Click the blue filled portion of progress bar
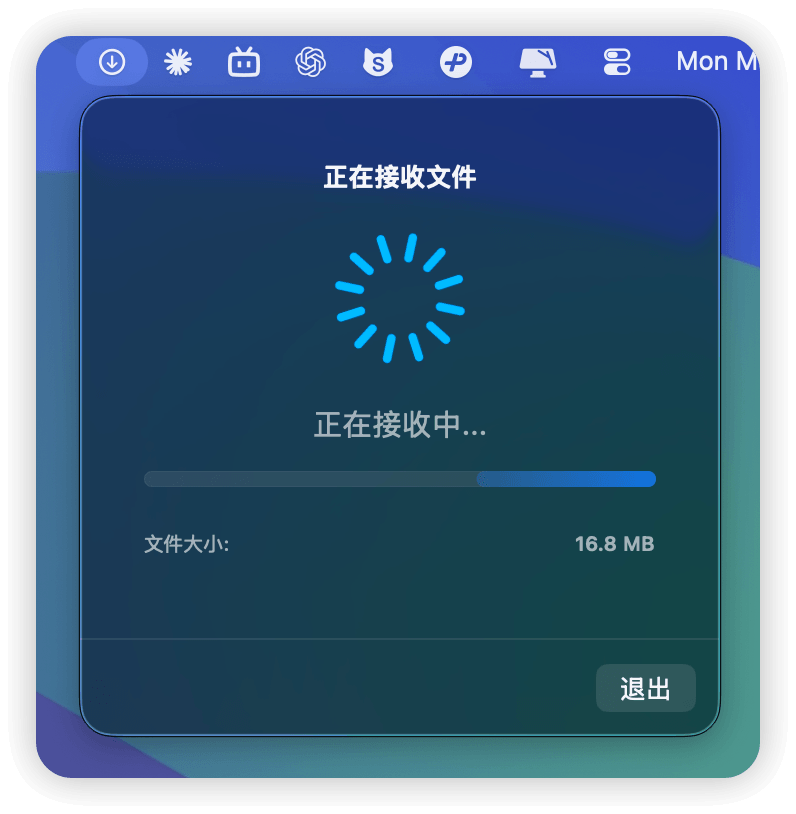 (x=565, y=479)
